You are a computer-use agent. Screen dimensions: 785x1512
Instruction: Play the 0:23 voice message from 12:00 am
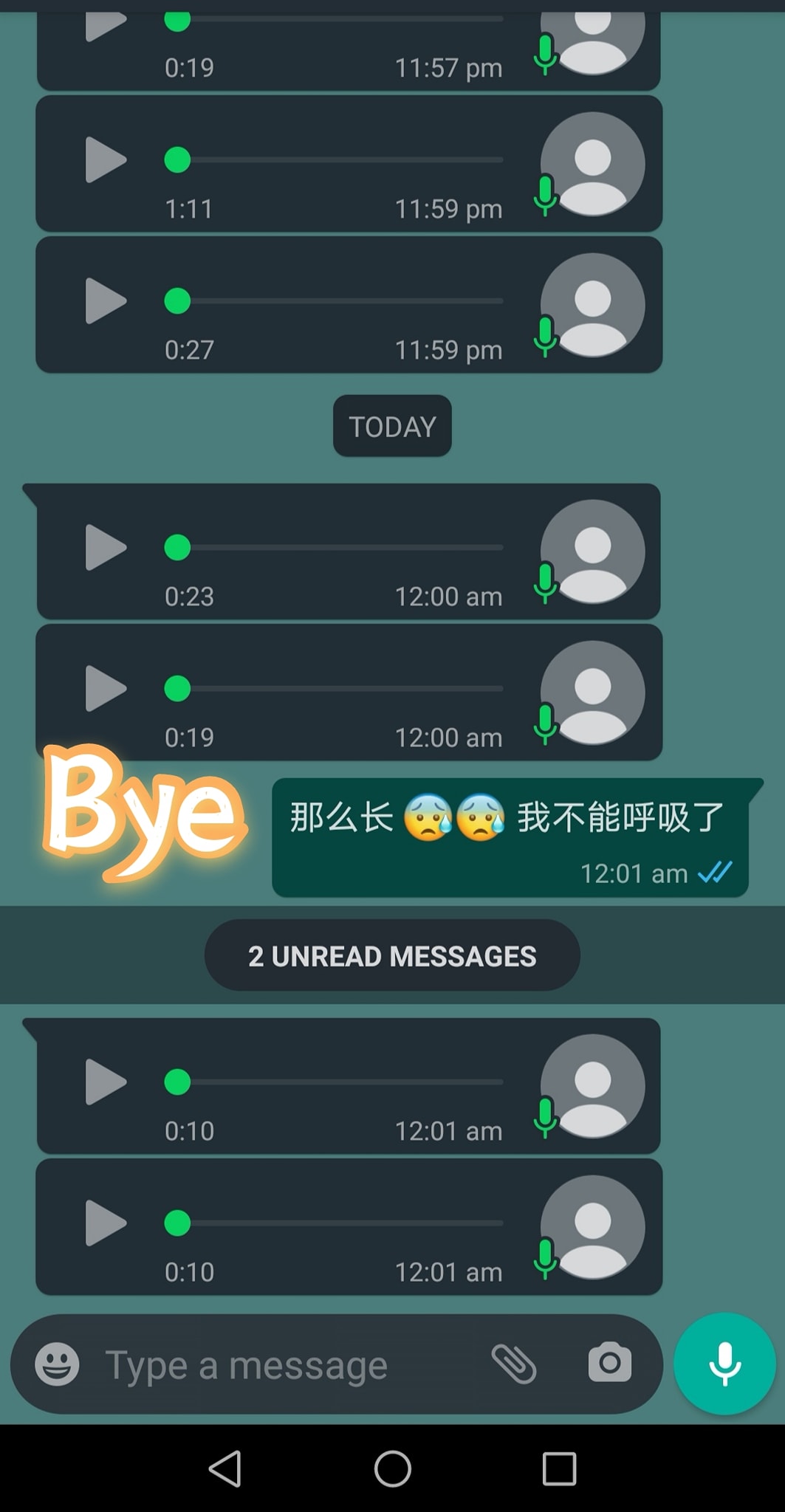click(x=105, y=548)
